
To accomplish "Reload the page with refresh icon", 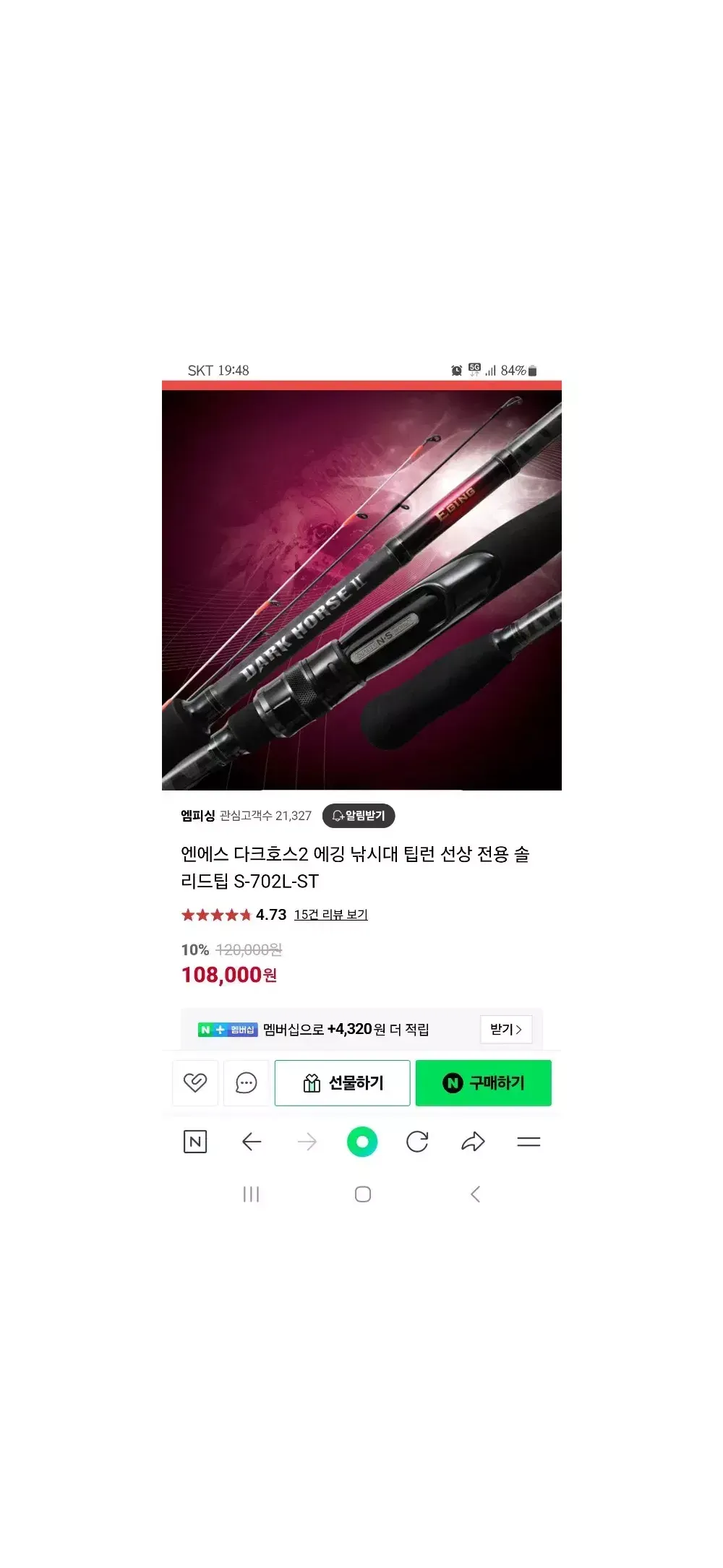I will pos(417,1142).
